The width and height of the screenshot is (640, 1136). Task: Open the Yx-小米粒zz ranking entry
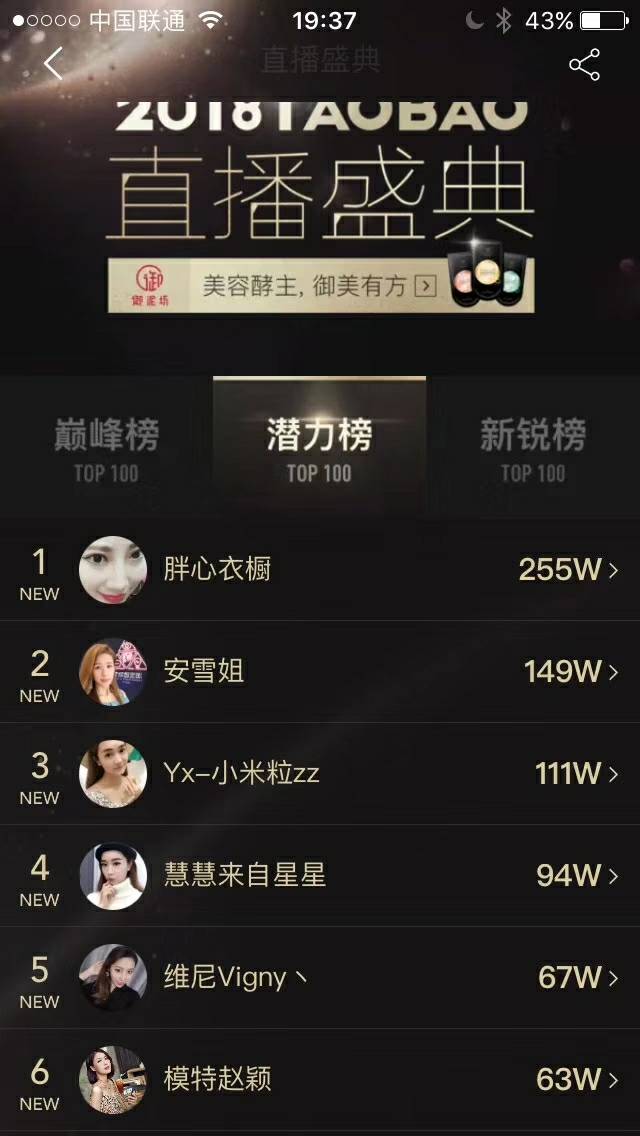[x=320, y=774]
